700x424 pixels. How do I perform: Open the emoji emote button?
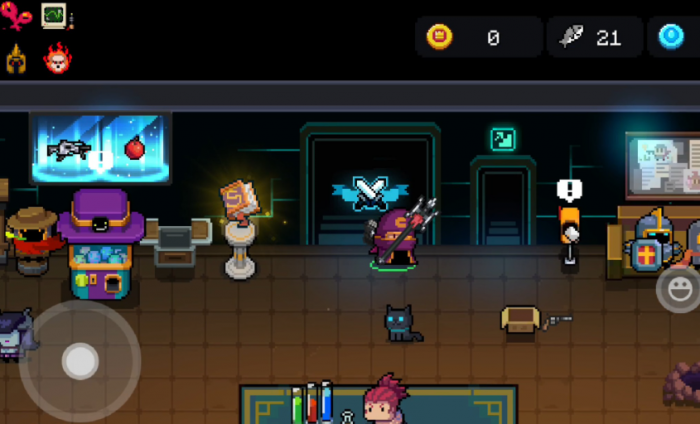679,290
